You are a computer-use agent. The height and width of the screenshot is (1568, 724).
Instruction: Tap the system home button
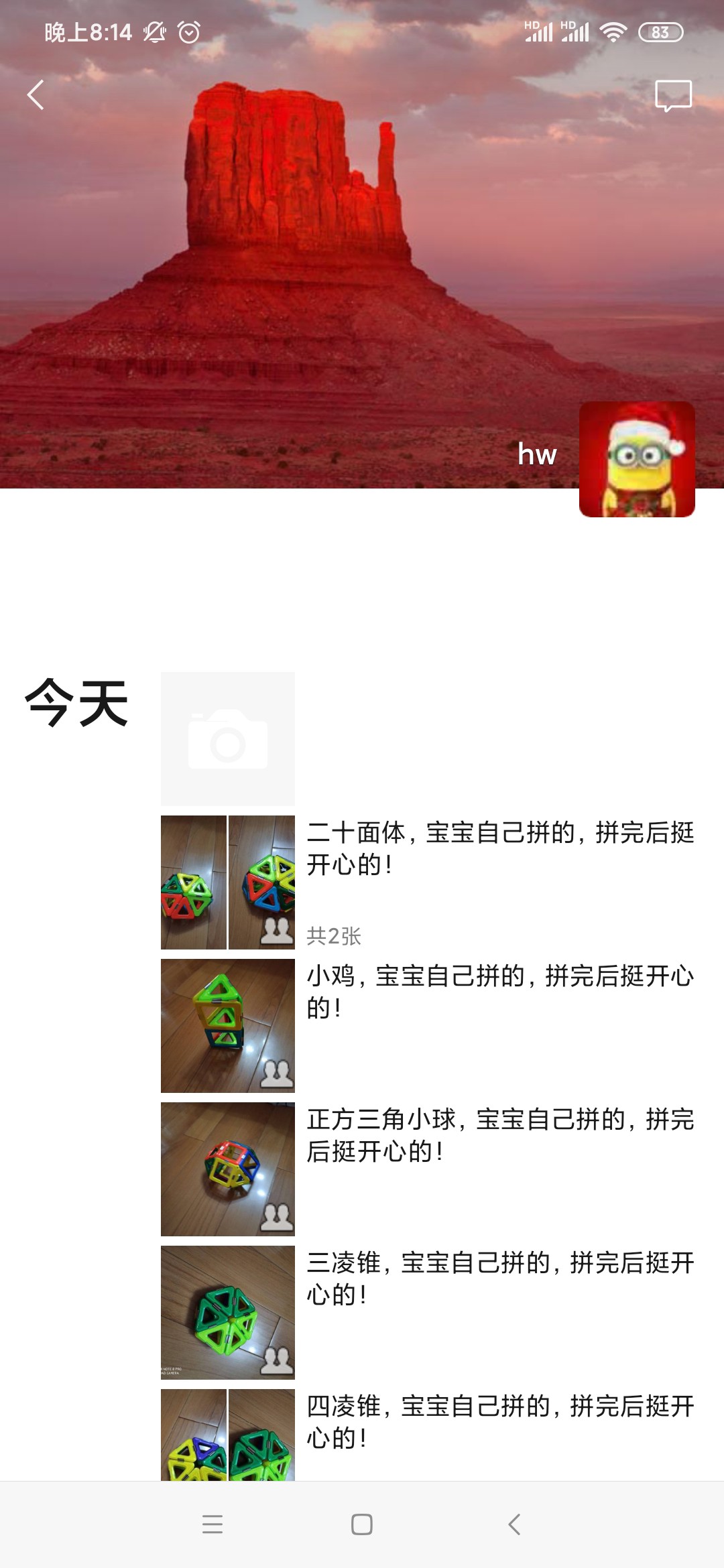(x=362, y=1524)
